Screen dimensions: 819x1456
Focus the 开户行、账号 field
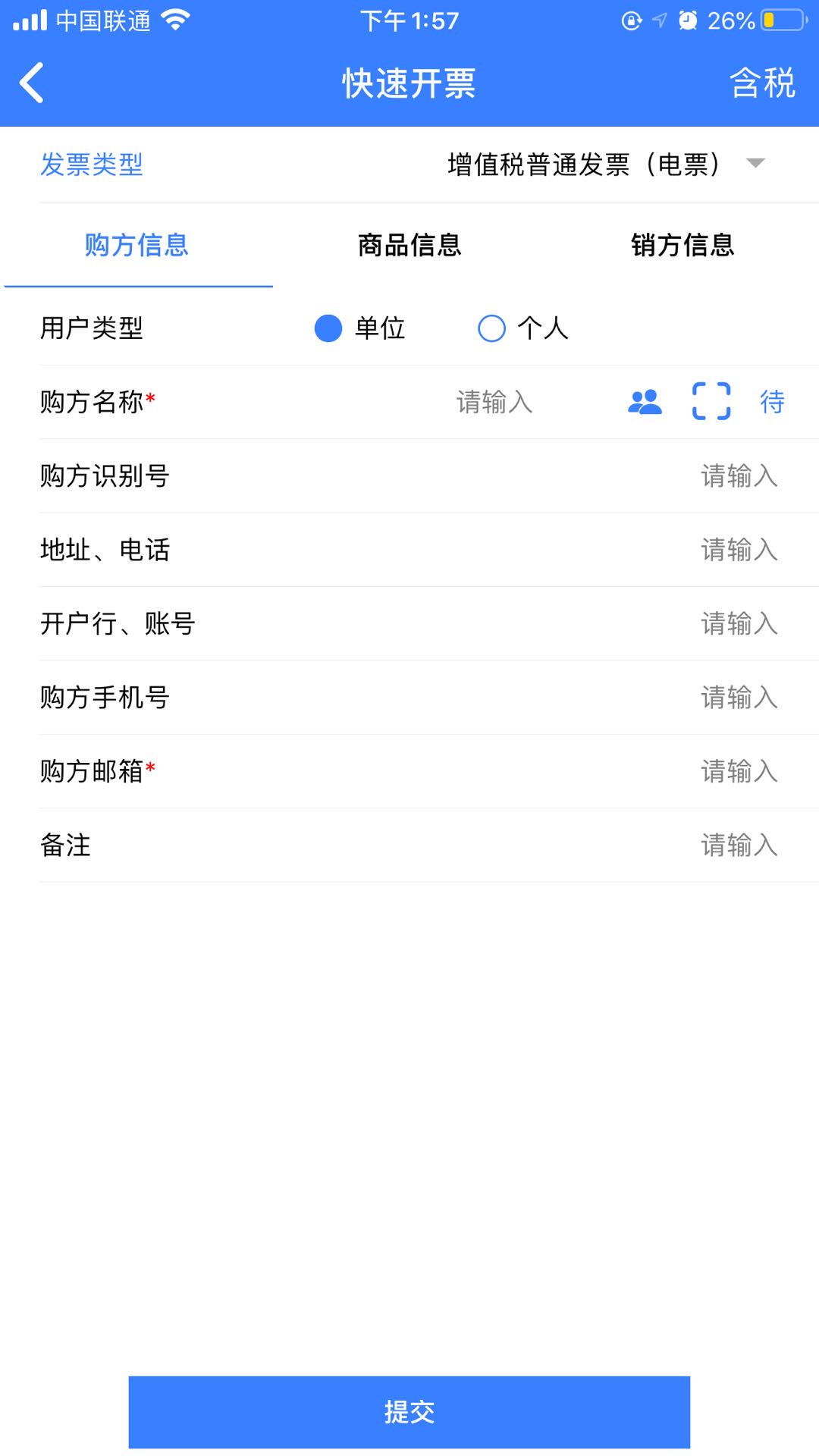[x=429, y=624]
